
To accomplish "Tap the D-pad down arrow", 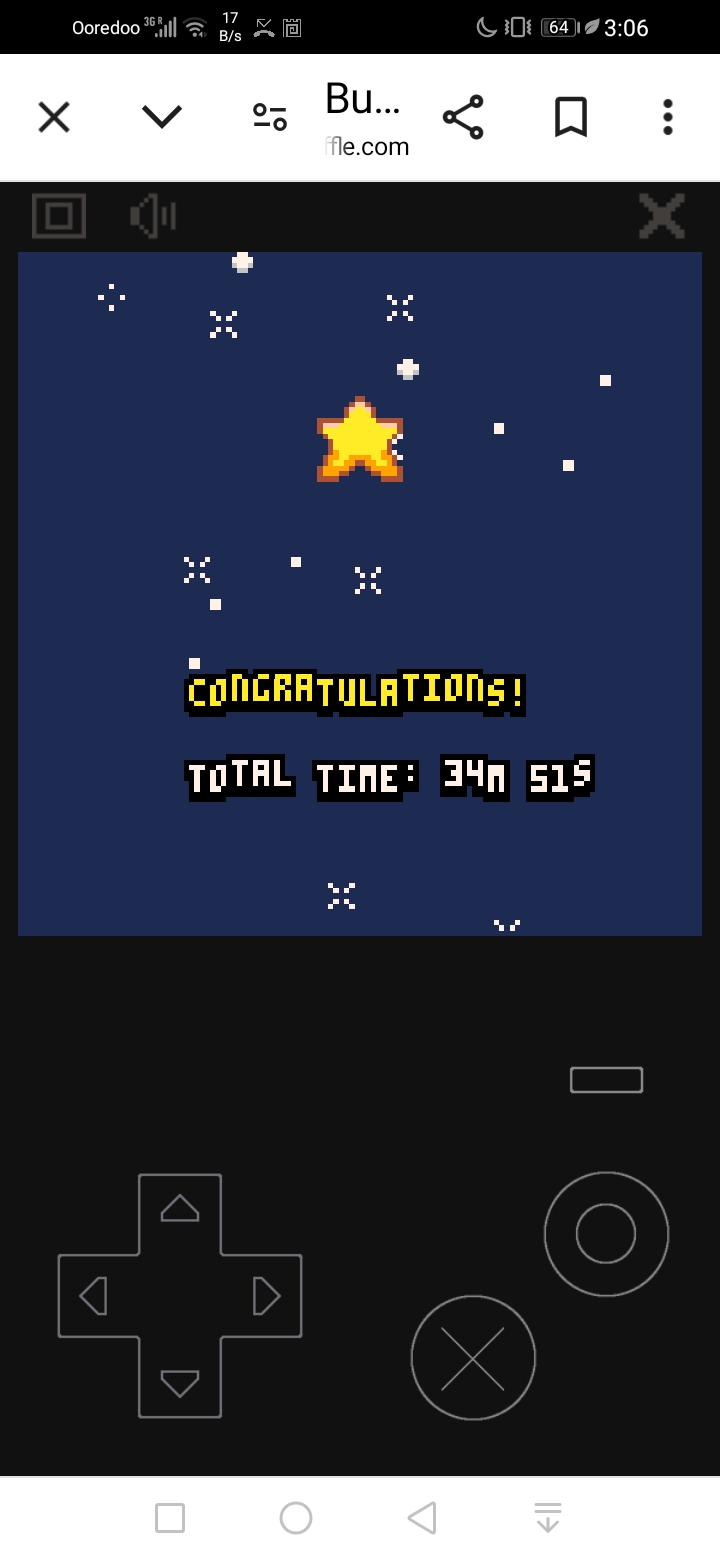I will pos(180,1383).
